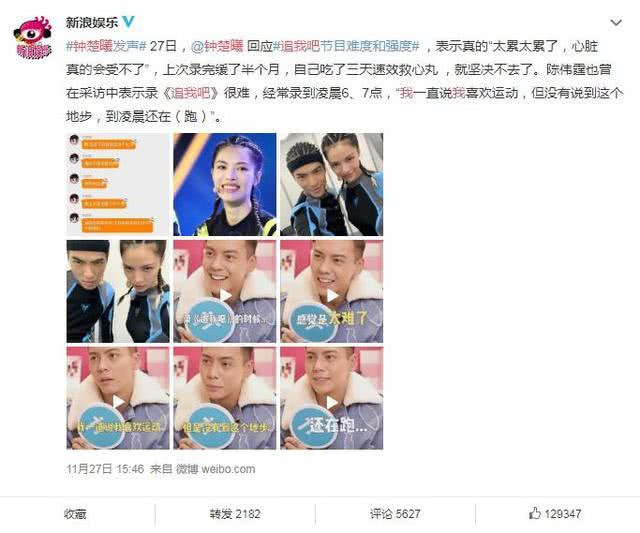Open the post timestamp 11月27日 15:46
Screen dimensions: 640x533
point(105,468)
